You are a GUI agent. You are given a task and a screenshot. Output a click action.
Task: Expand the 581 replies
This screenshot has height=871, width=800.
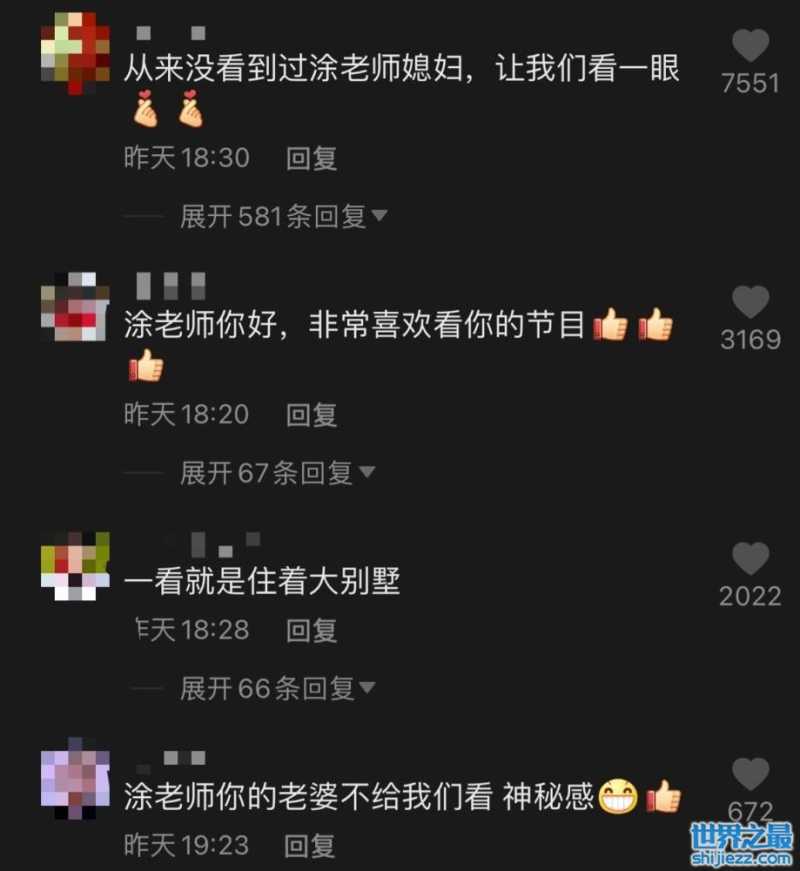283,216
